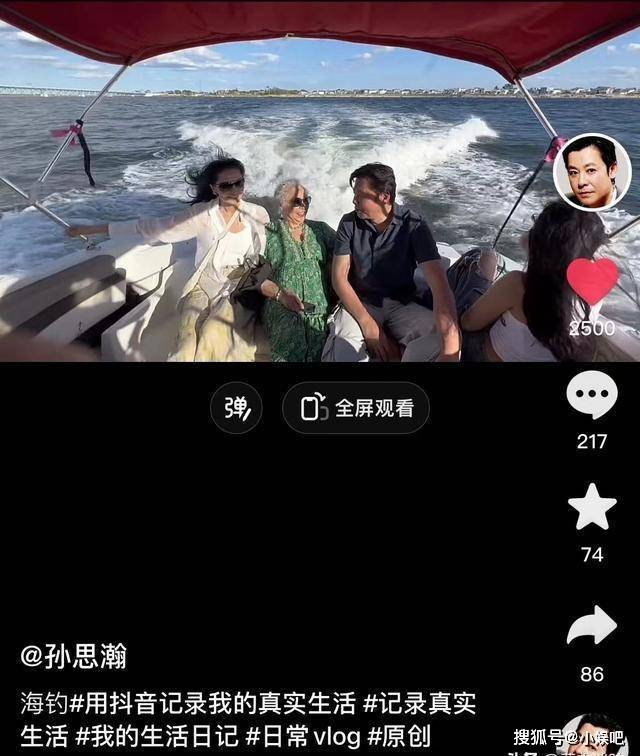Screen dimensions: 640x756
Task: Open the comments section
Action: (x=592, y=395)
